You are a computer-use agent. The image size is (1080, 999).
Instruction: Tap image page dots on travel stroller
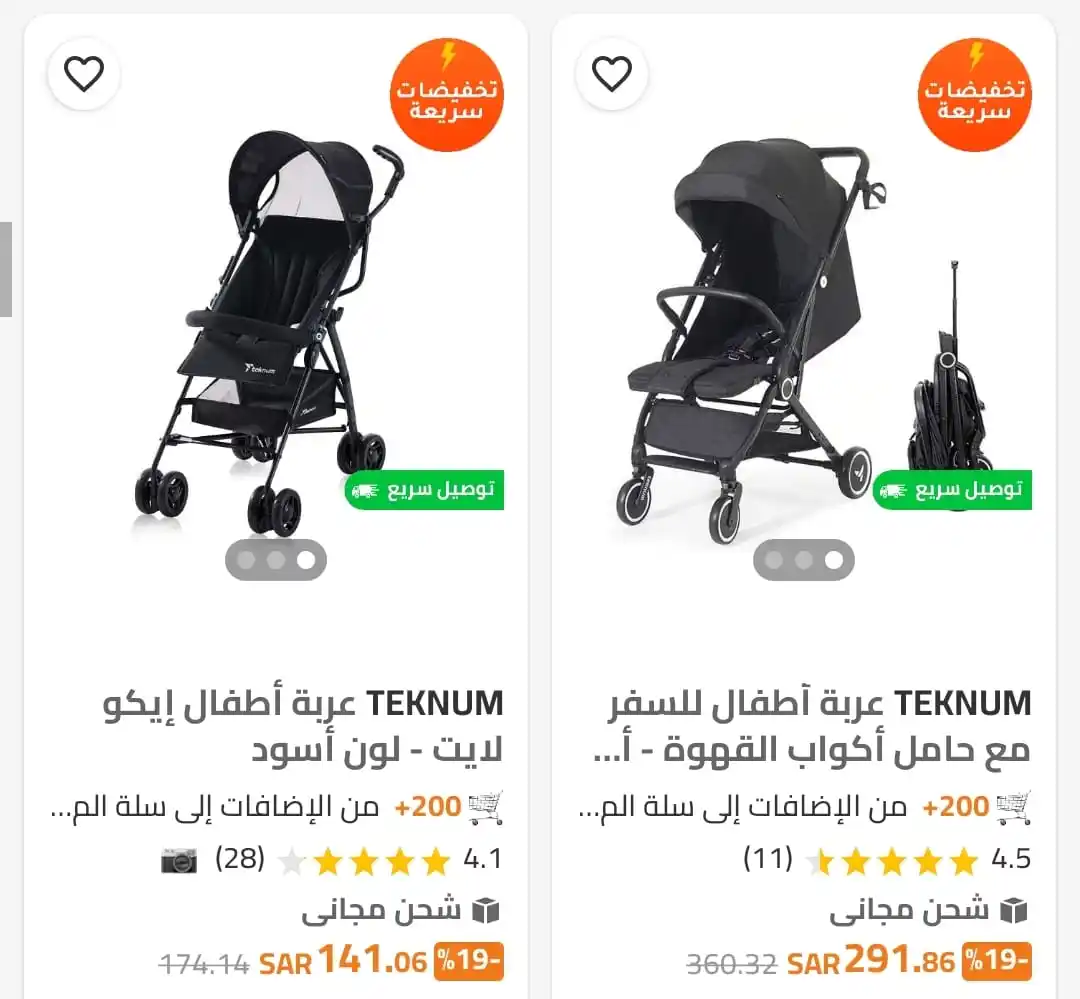coord(803,560)
